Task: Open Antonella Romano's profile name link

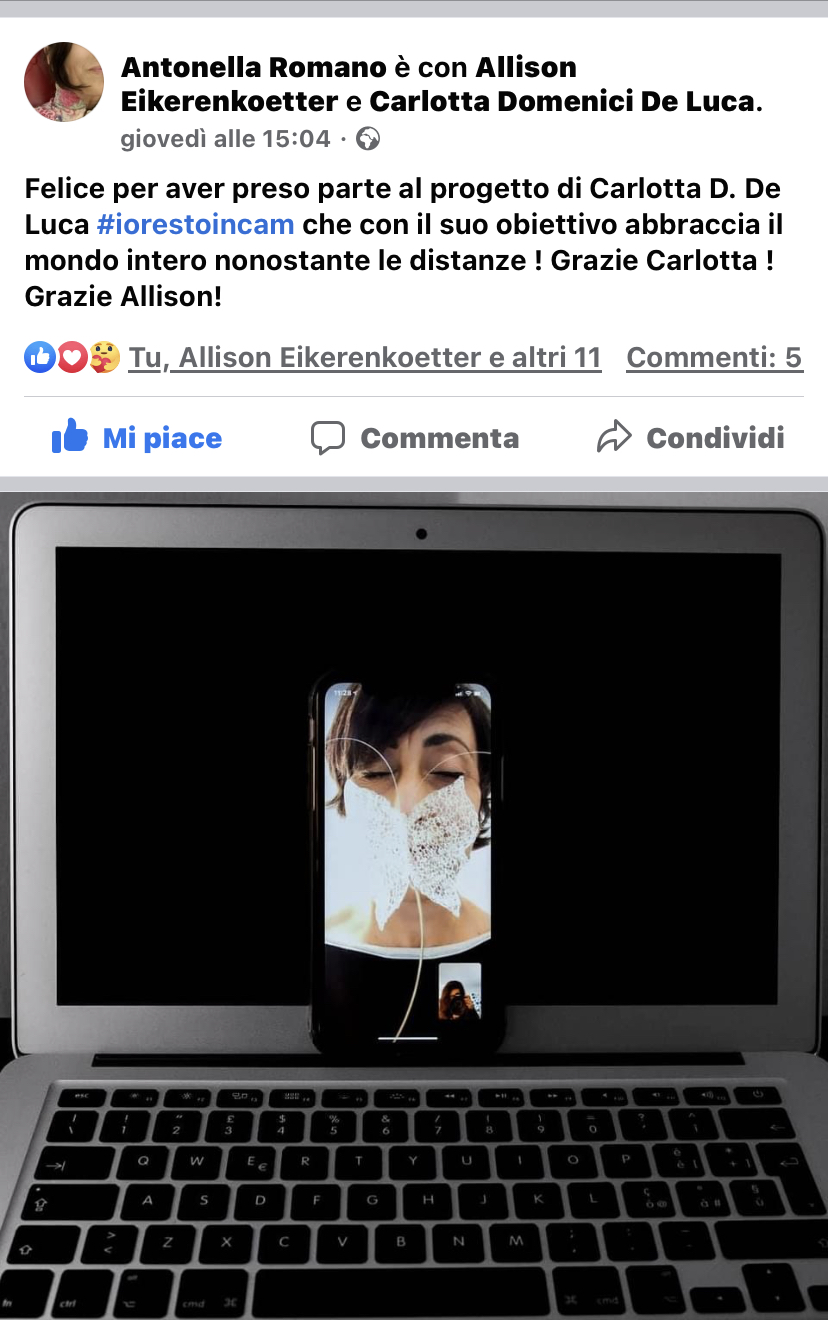Action: (x=253, y=68)
